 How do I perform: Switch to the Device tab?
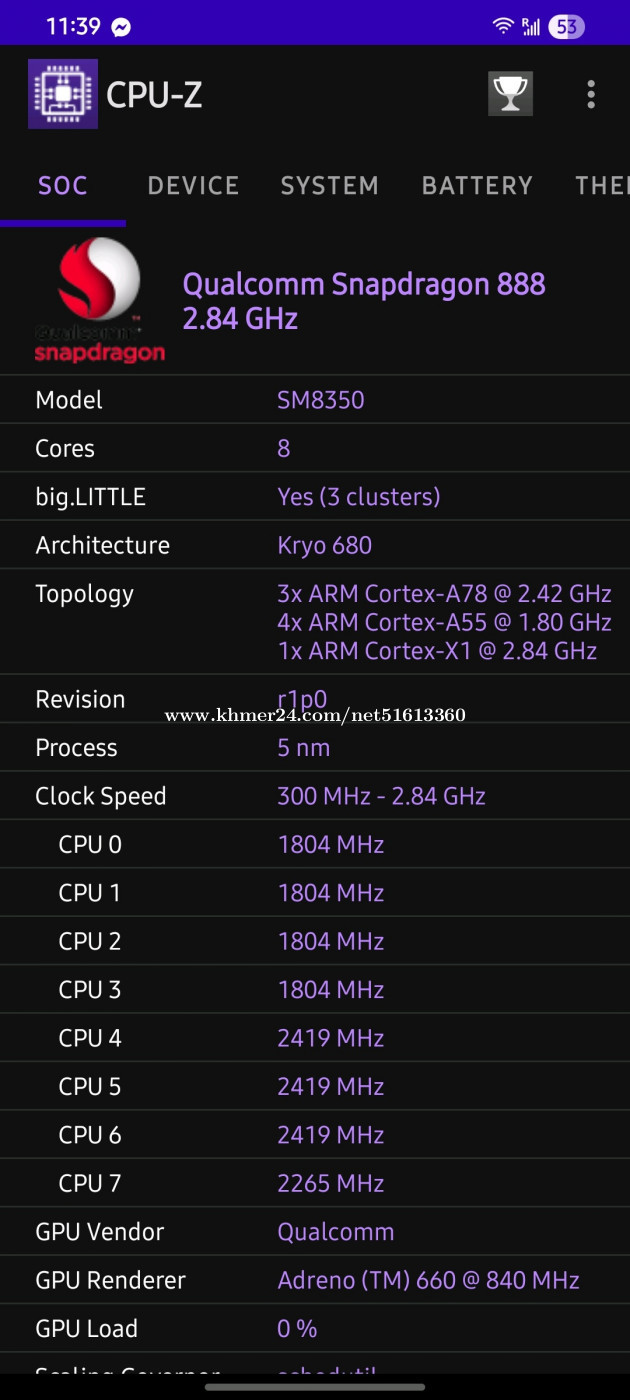193,186
